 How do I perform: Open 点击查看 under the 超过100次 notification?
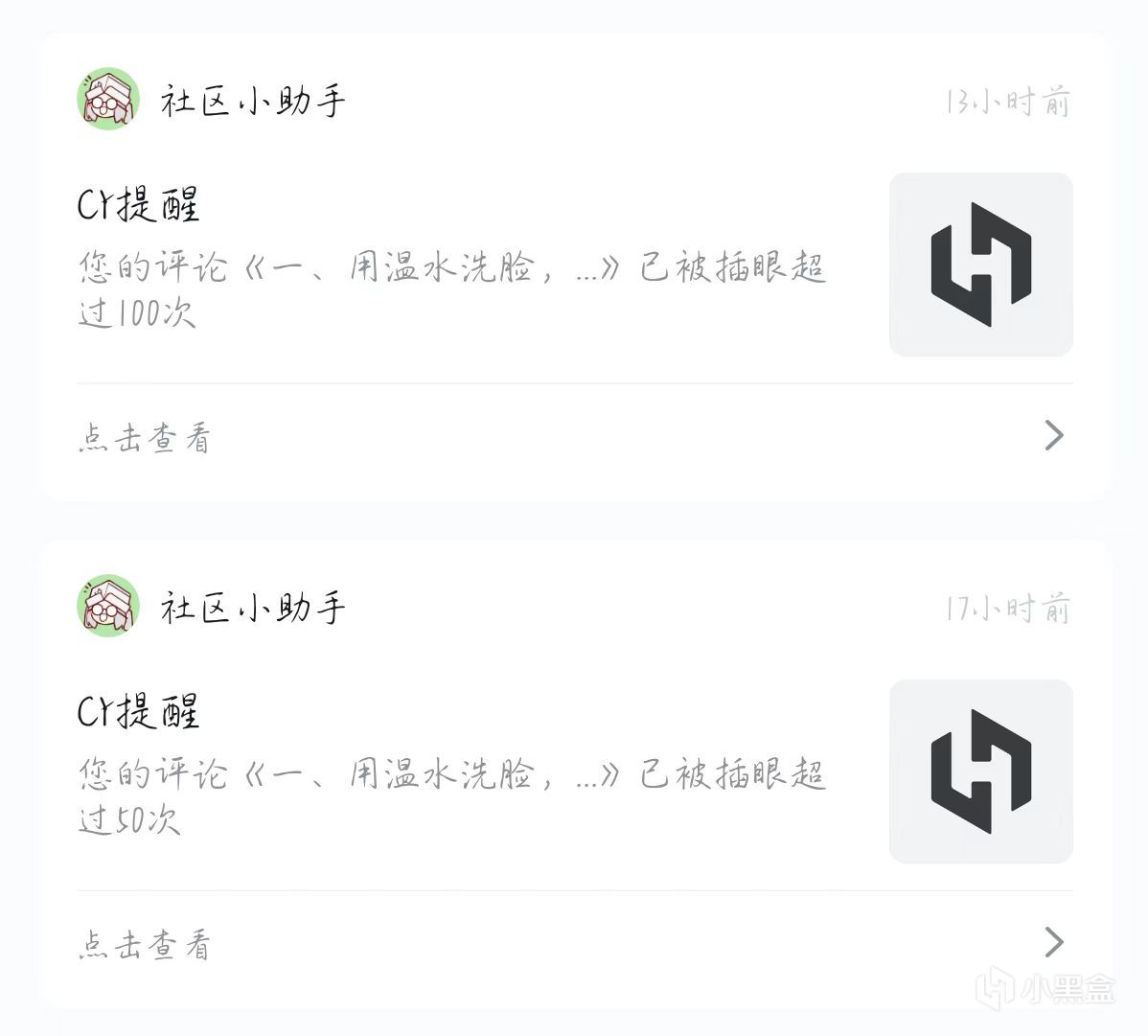144,438
